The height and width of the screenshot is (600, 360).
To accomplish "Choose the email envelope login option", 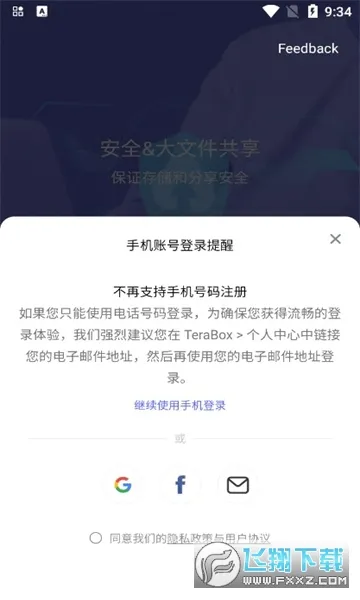I will (238, 485).
